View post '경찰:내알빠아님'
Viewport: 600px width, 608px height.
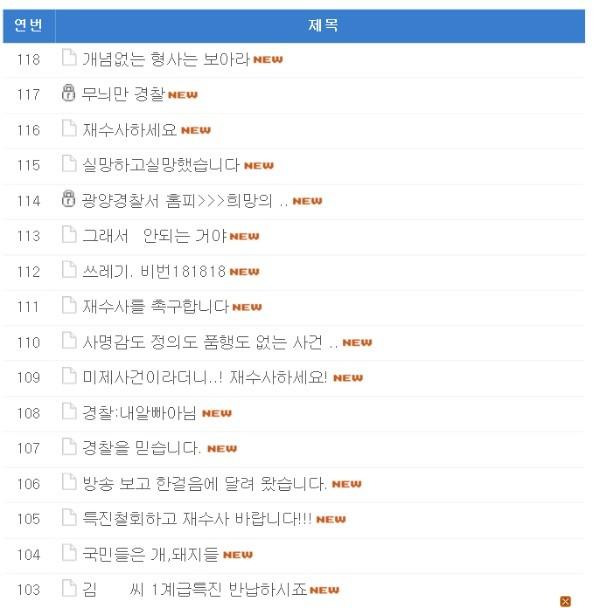[139, 413]
